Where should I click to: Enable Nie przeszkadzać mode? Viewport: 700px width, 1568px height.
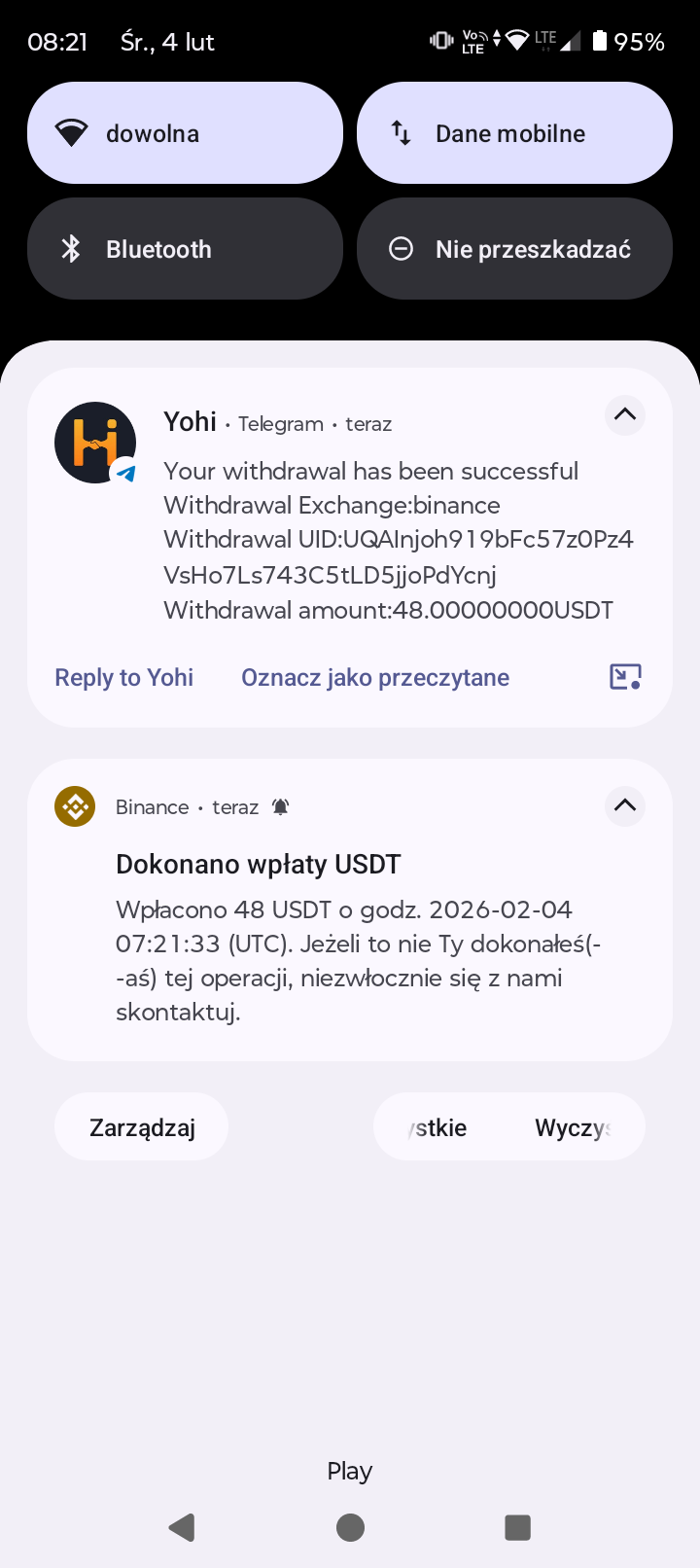[x=514, y=249]
